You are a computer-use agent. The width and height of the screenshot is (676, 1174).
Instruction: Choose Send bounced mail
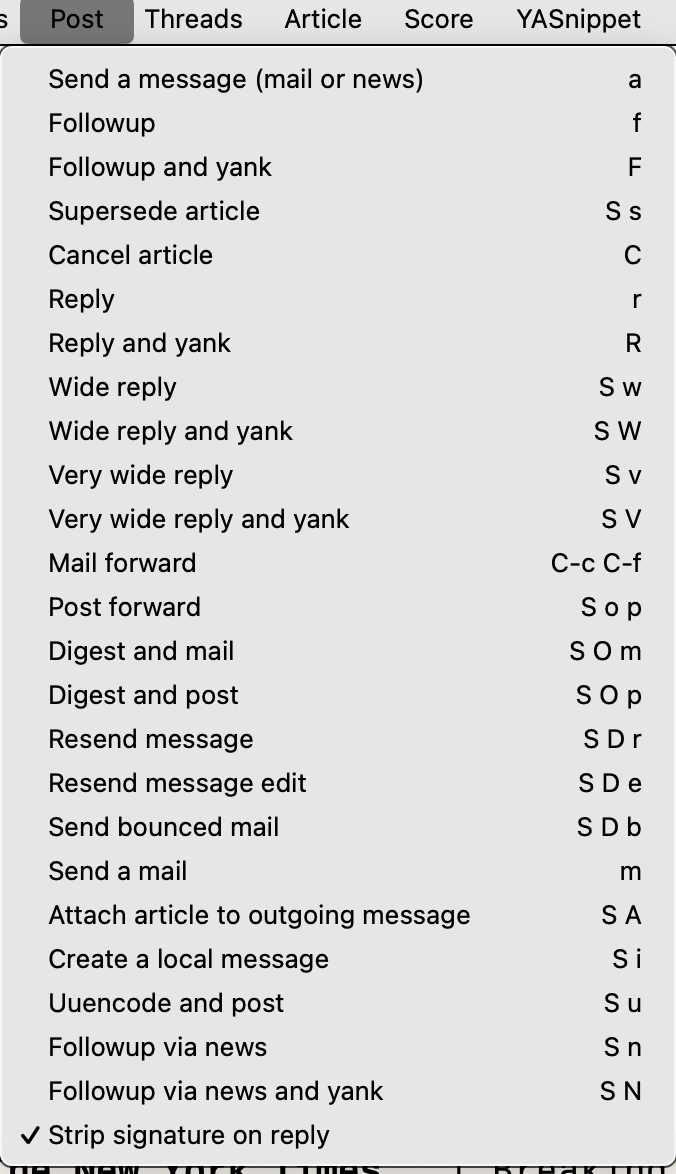[338, 827]
